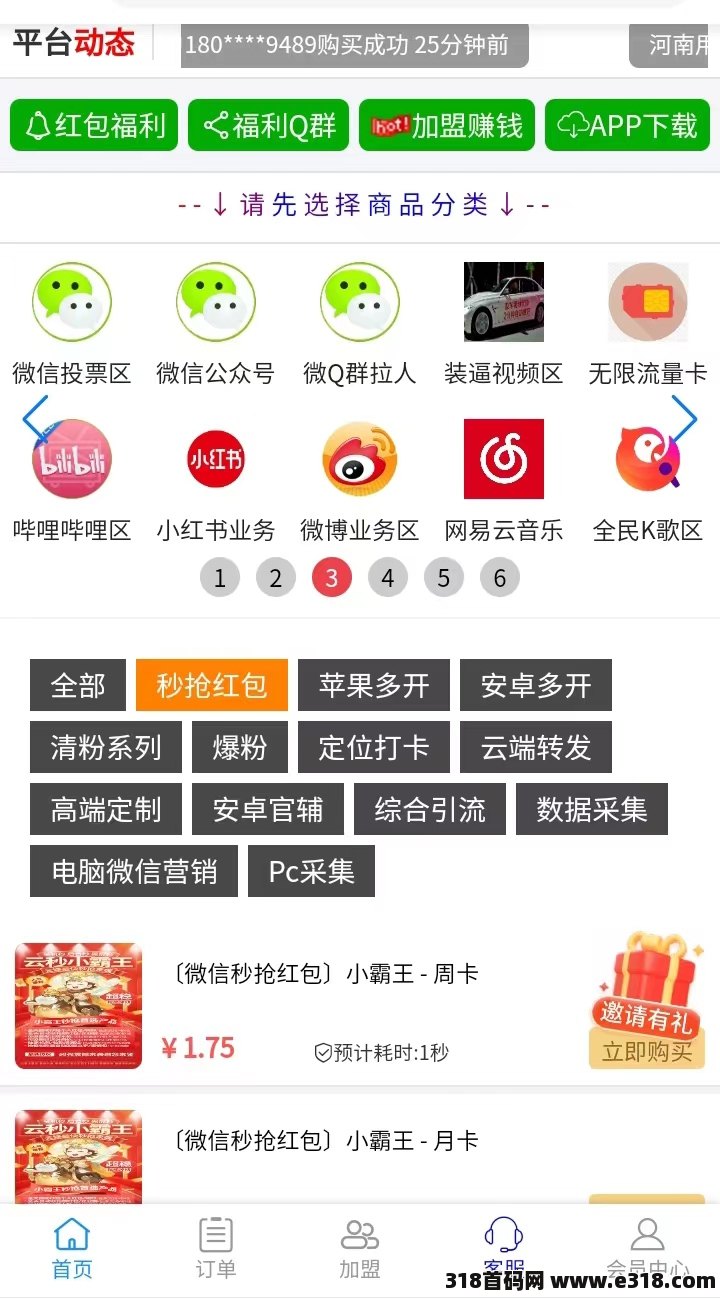The width and height of the screenshot is (720, 1299).
Task: Filter by 电脑微信营销
Action: 134,871
